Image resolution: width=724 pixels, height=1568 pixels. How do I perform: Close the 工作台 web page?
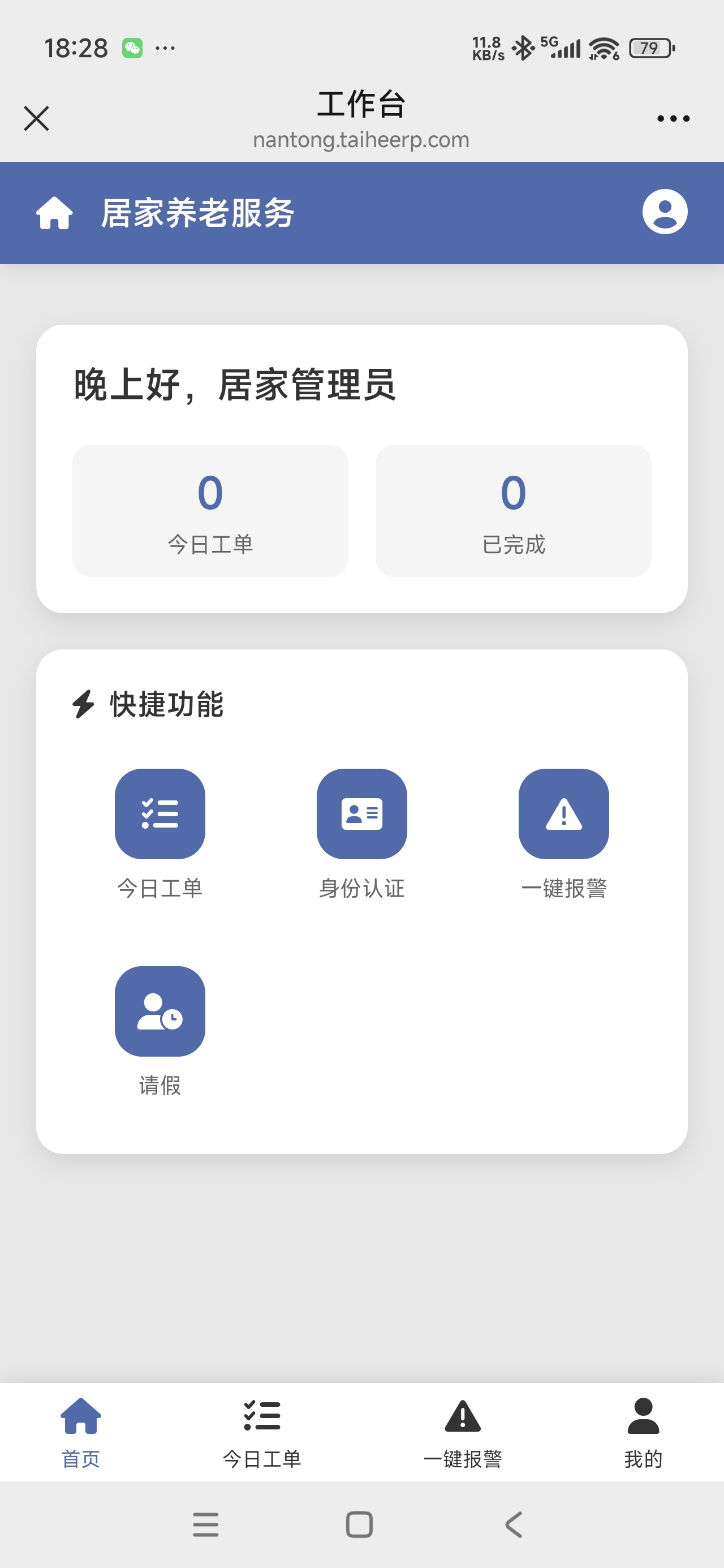pos(37,118)
